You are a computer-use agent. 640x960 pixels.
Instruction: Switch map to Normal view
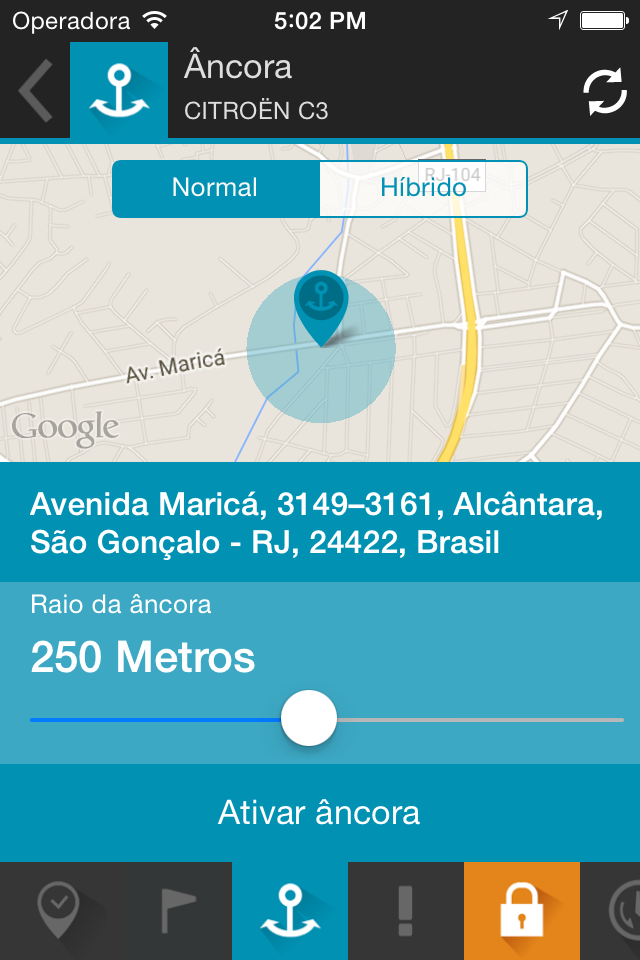(215, 188)
